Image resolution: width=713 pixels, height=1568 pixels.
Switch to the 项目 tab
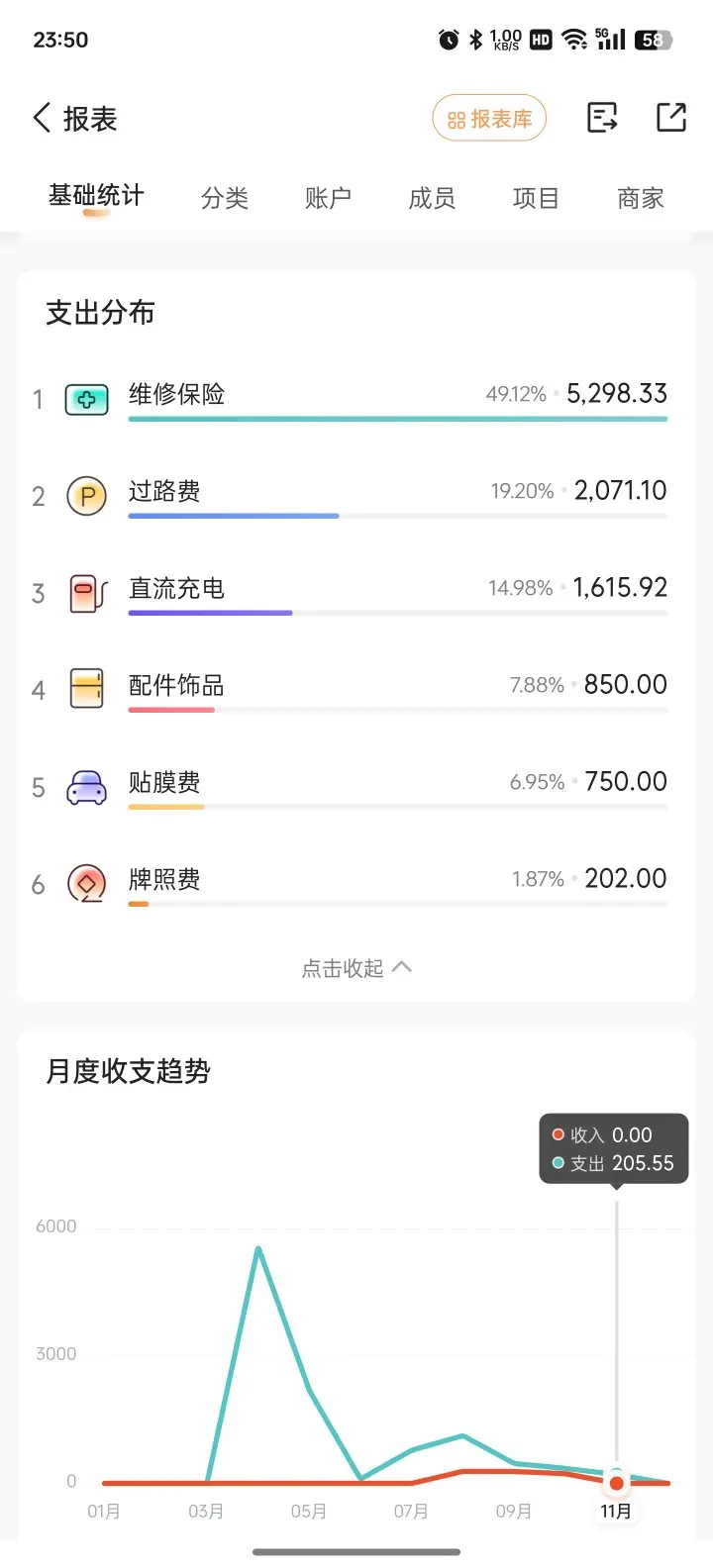537,198
